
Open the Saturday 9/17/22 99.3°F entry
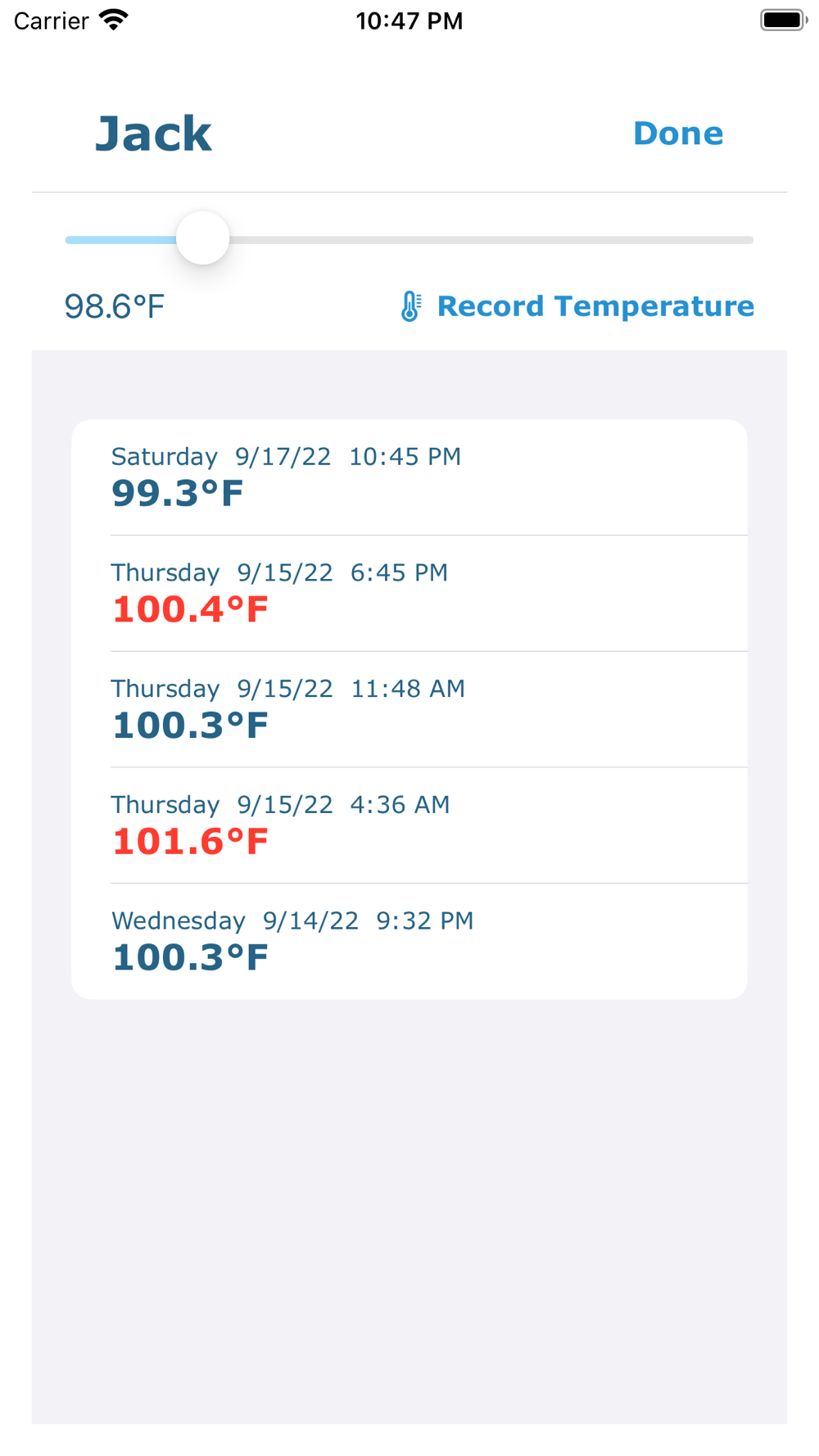pyautogui.click(x=409, y=477)
